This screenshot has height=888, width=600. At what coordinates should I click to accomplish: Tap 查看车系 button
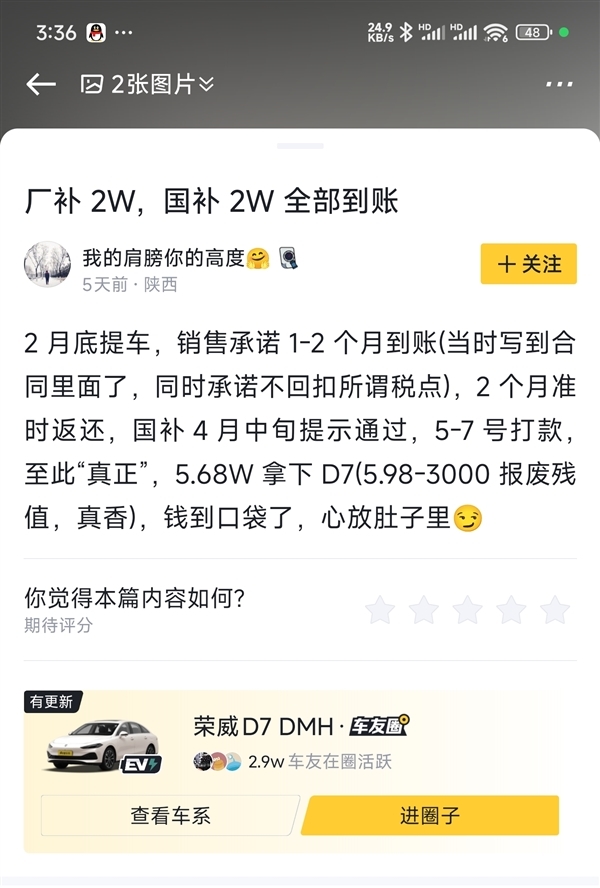(x=171, y=815)
